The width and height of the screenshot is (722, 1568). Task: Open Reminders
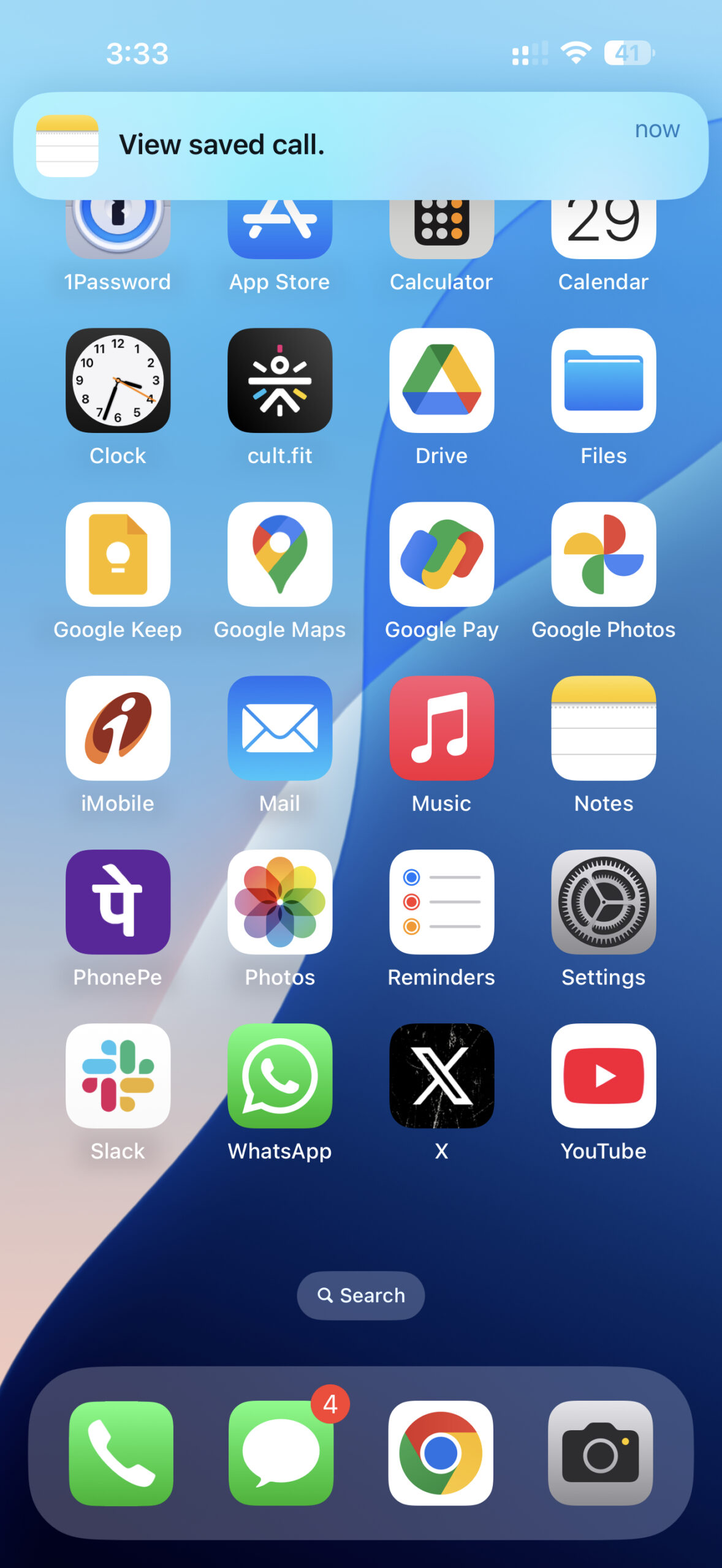tap(441, 902)
